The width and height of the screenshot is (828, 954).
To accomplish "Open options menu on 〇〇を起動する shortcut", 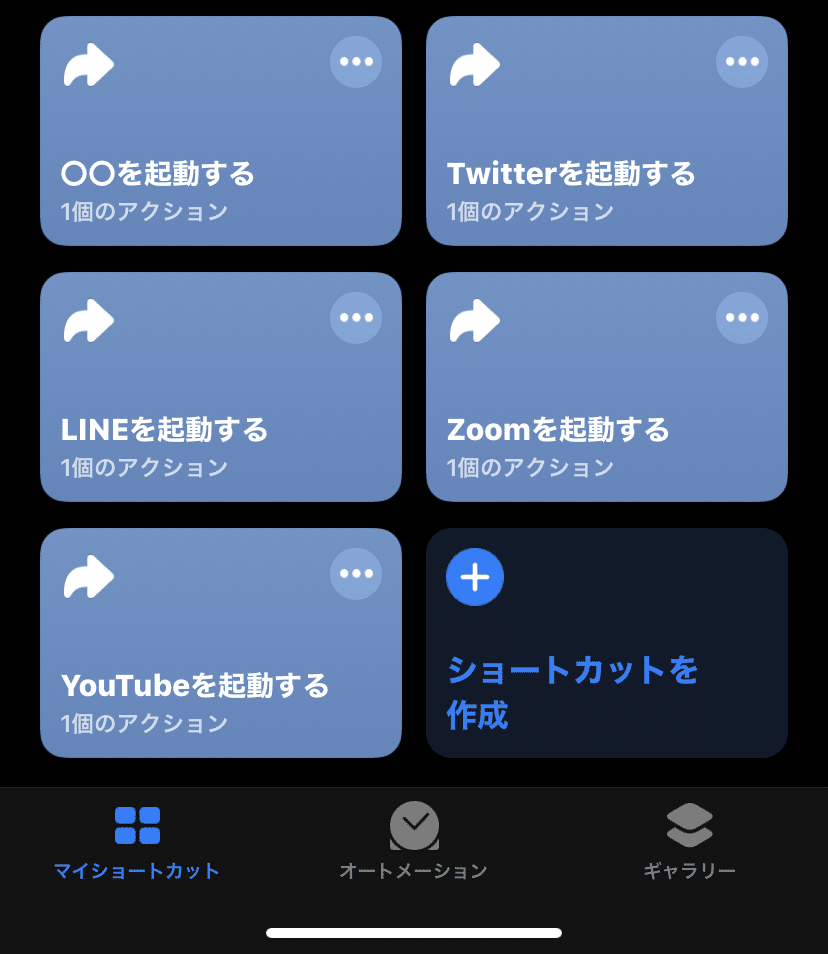I will click(x=356, y=62).
